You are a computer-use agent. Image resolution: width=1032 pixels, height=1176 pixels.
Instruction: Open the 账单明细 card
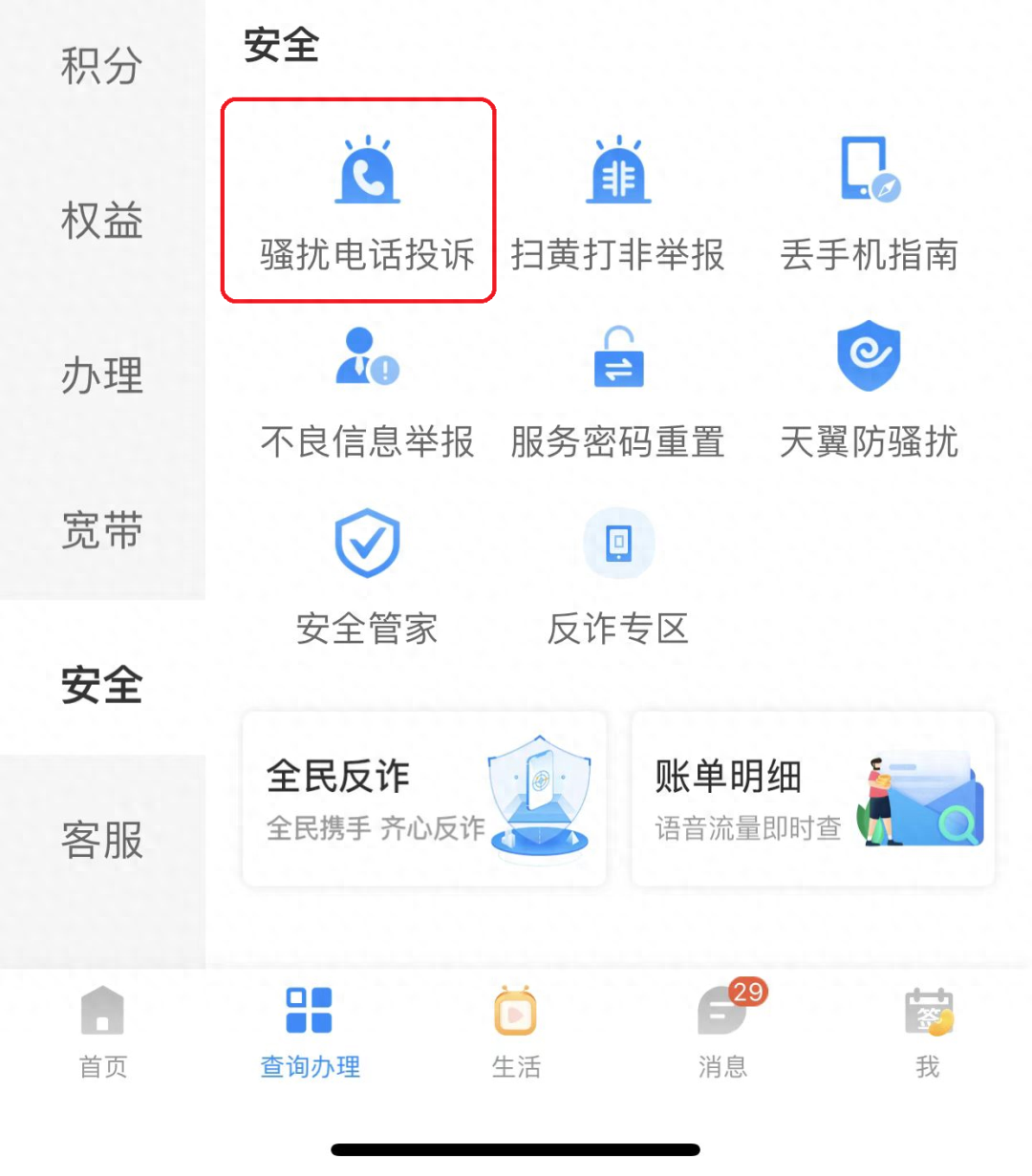click(x=813, y=799)
